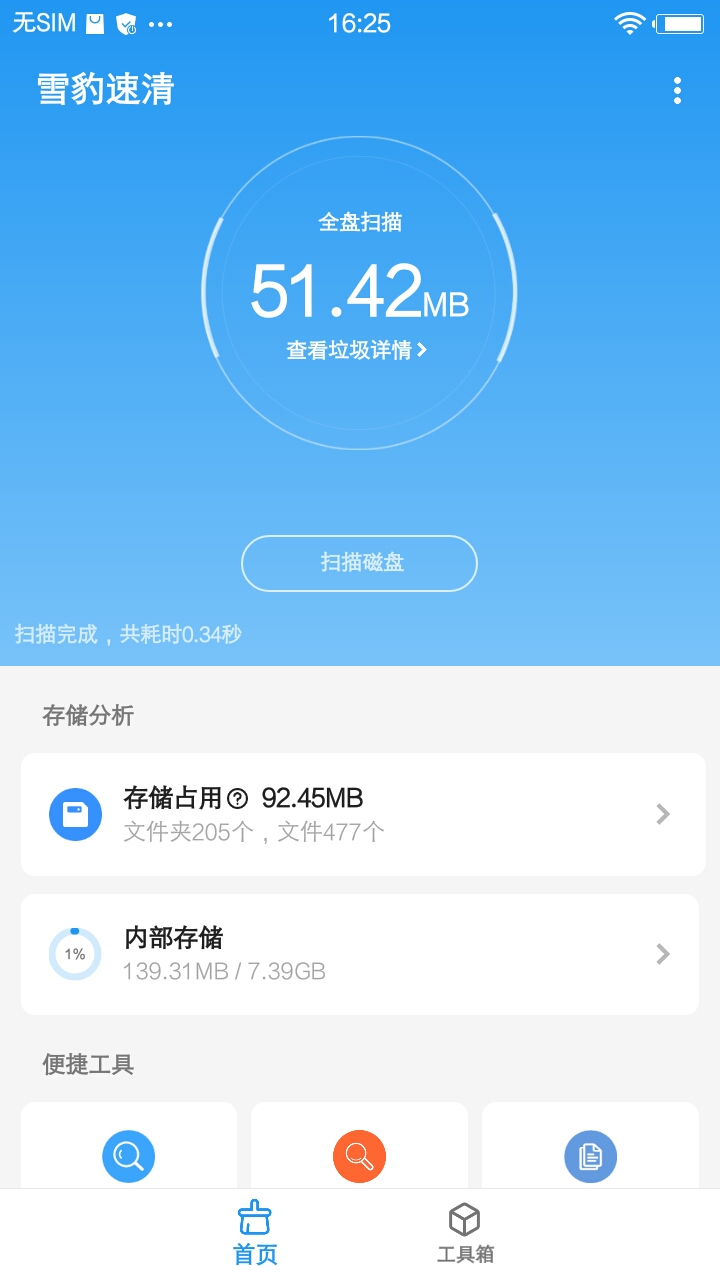The image size is (720, 1280).
Task: Select the 首页 tab
Action: point(255,1231)
